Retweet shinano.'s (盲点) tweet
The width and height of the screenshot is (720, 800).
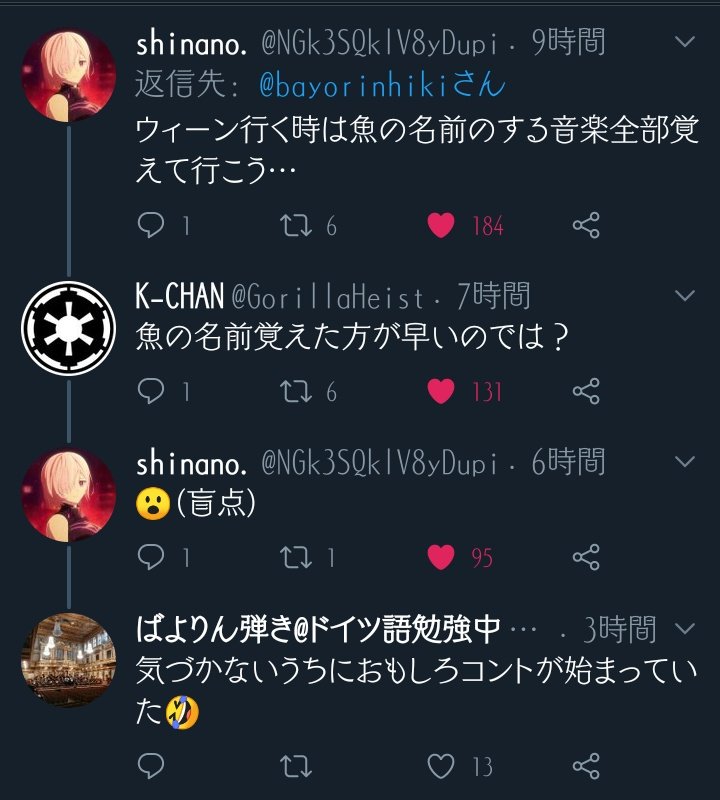tap(296, 557)
